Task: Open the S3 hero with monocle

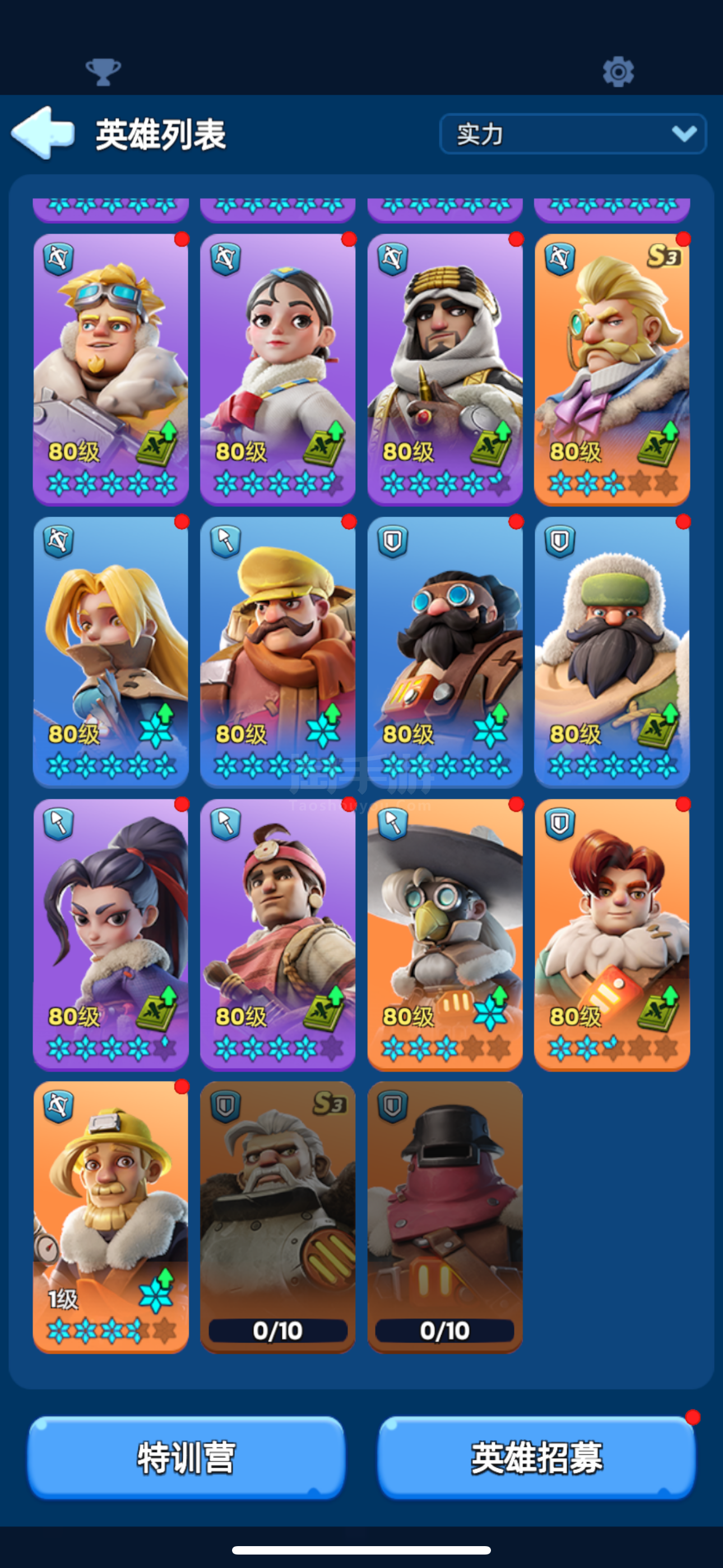Action: coord(611,370)
